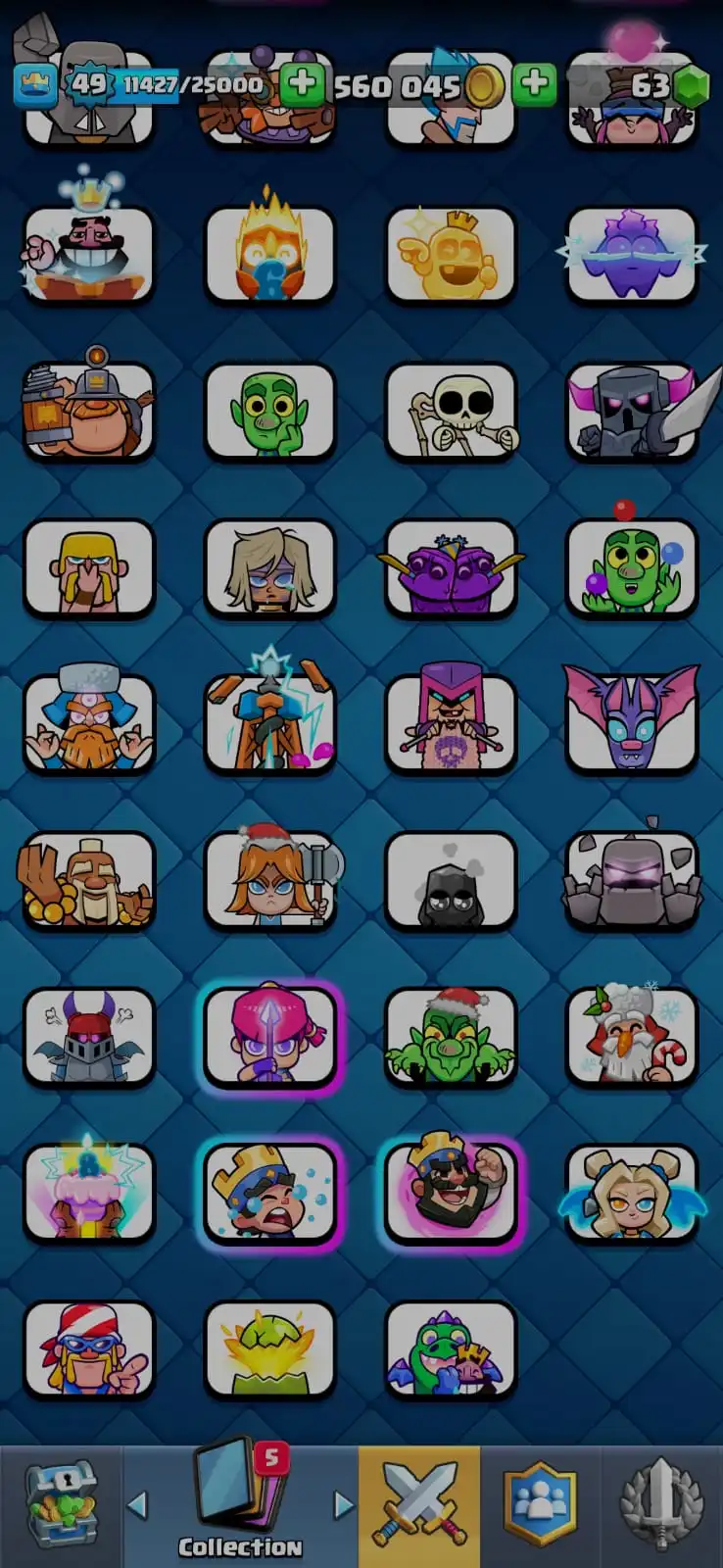Viewport: 723px width, 1568px height.
Task: Open the Shop chest tab
Action: pyautogui.click(x=61, y=1504)
